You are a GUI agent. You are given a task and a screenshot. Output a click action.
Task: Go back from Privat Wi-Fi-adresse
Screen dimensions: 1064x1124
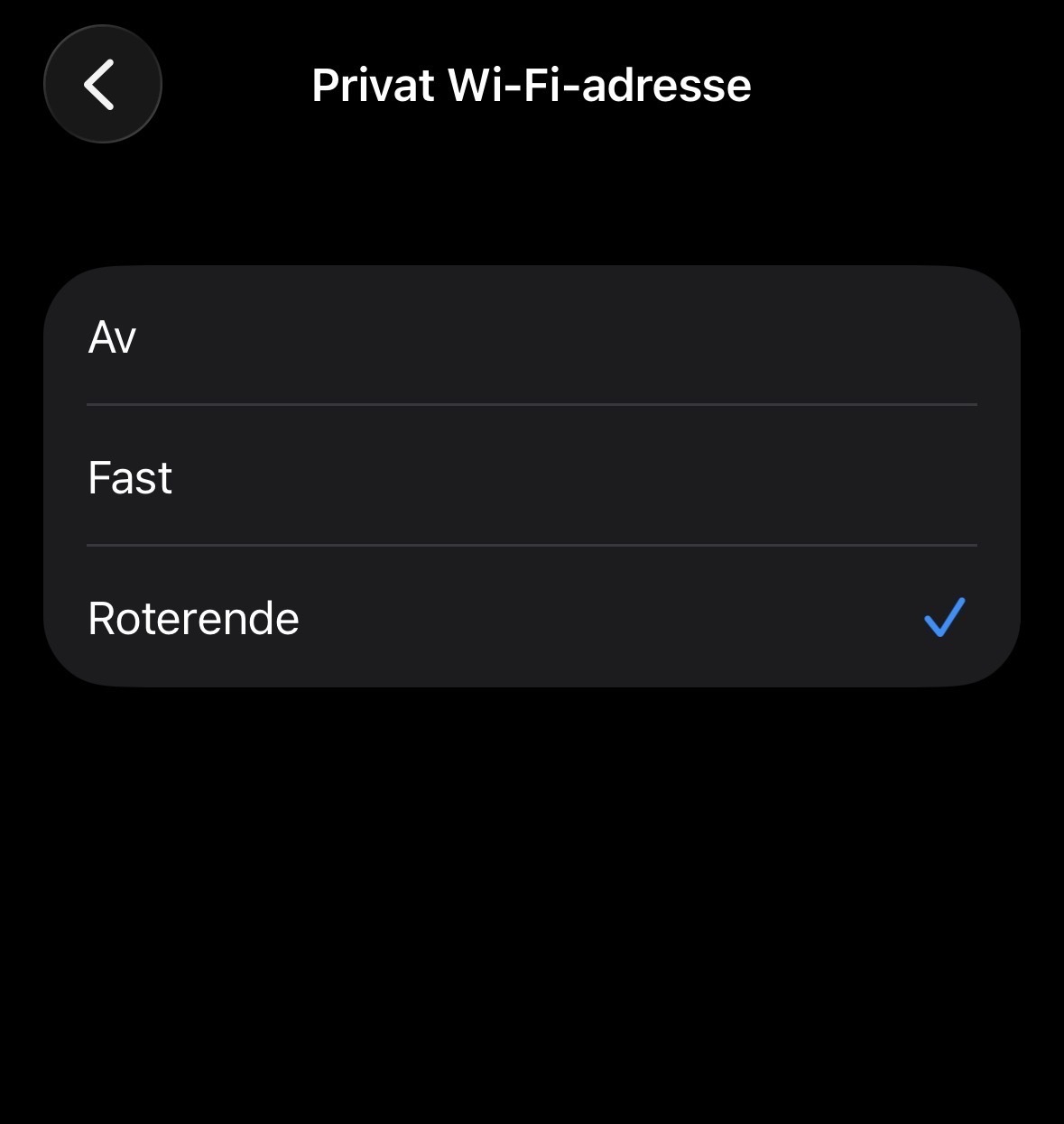[x=102, y=84]
